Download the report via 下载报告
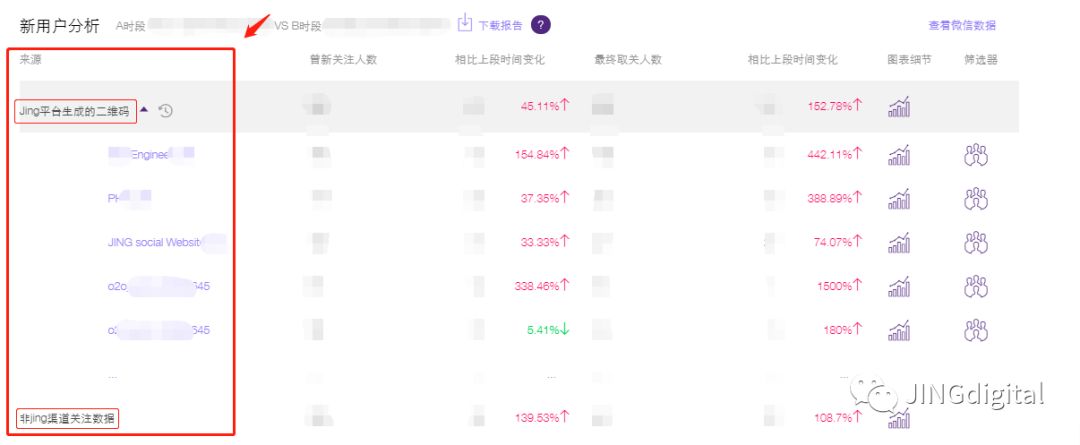Screen dimensions: 1080x445 pyautogui.click(x=490, y=25)
